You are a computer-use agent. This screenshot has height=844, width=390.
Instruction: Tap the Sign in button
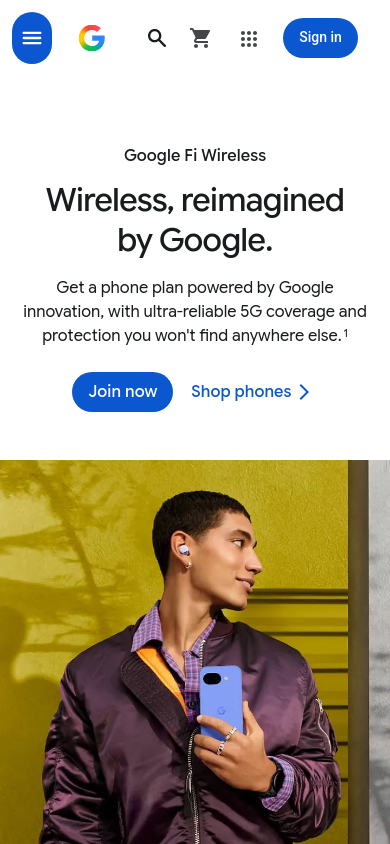(x=320, y=38)
